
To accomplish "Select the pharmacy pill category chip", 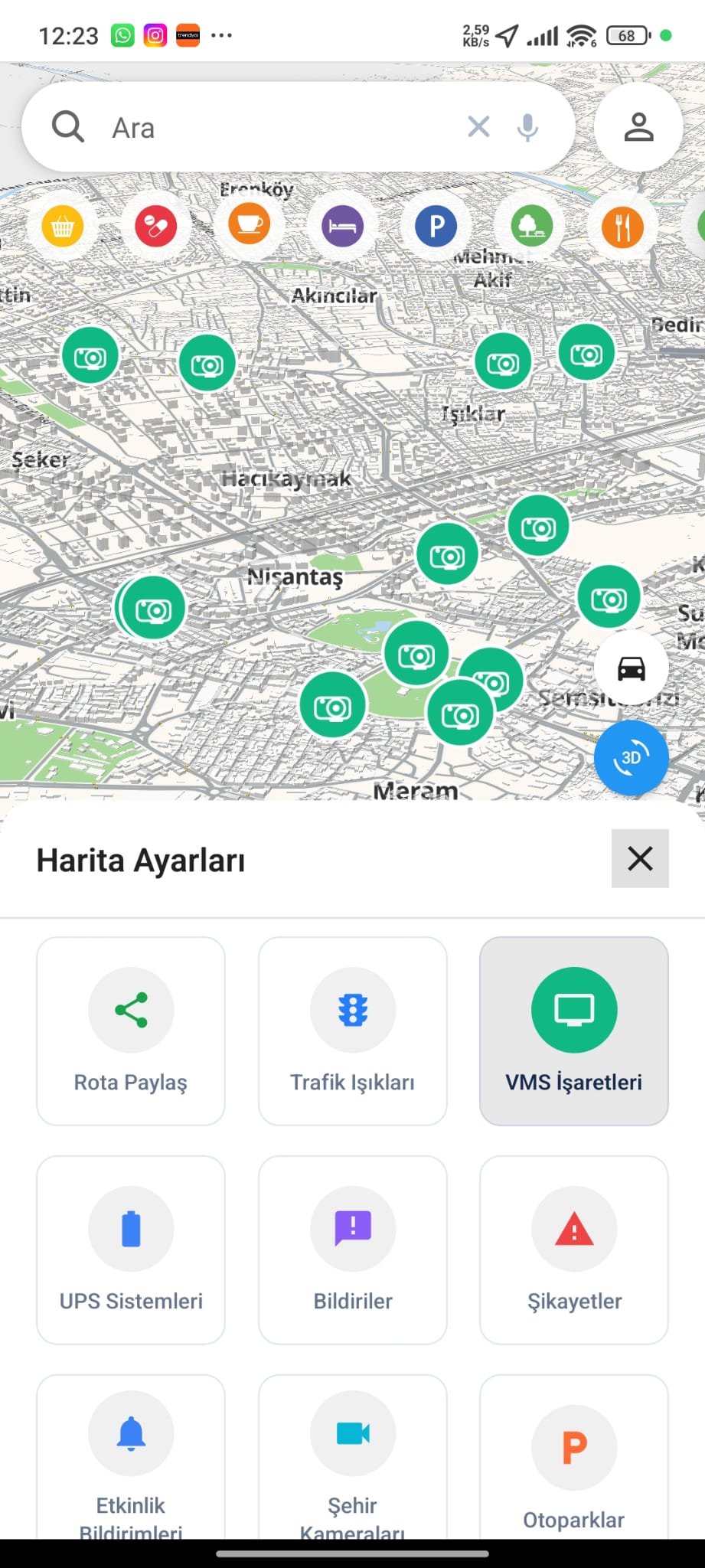I will coord(156,227).
